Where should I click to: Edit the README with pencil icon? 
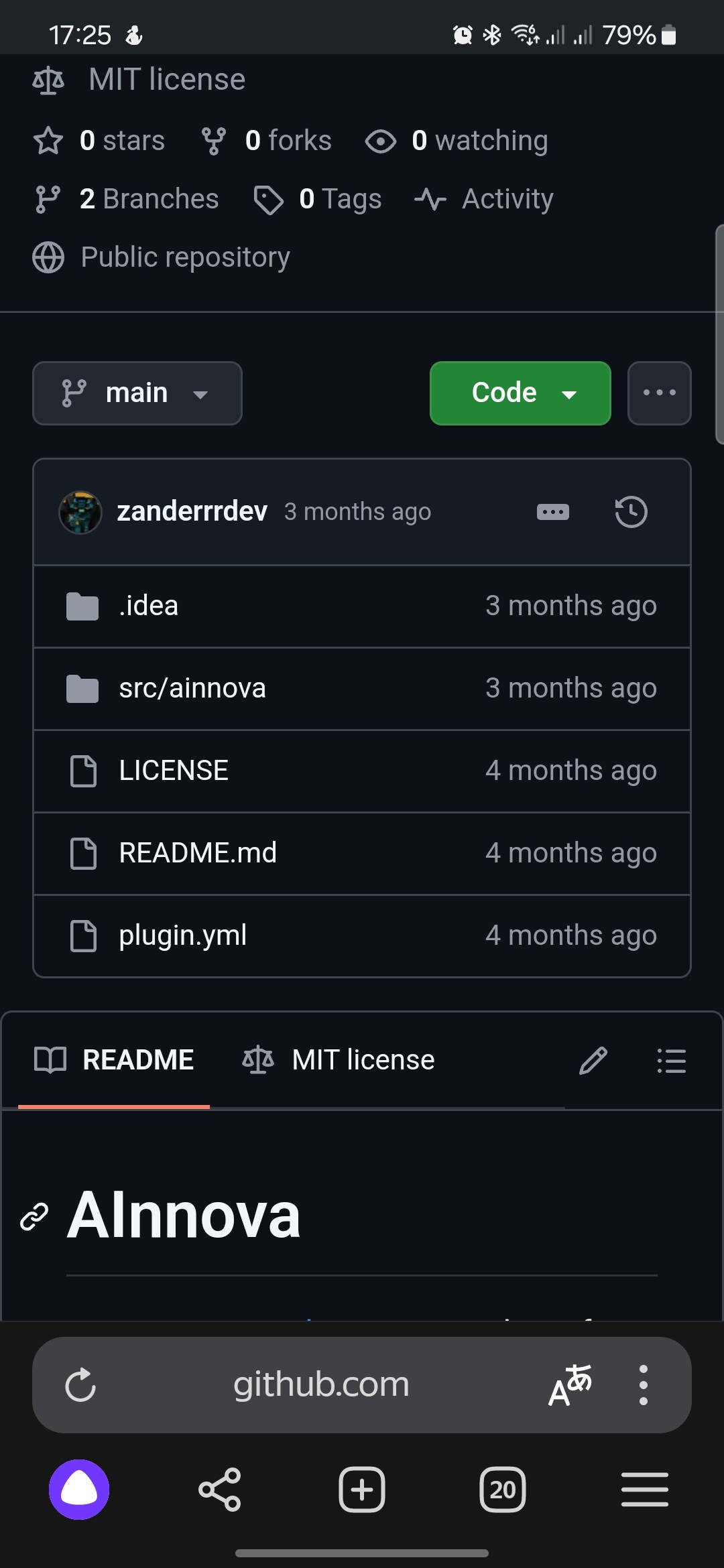pyautogui.click(x=593, y=1061)
